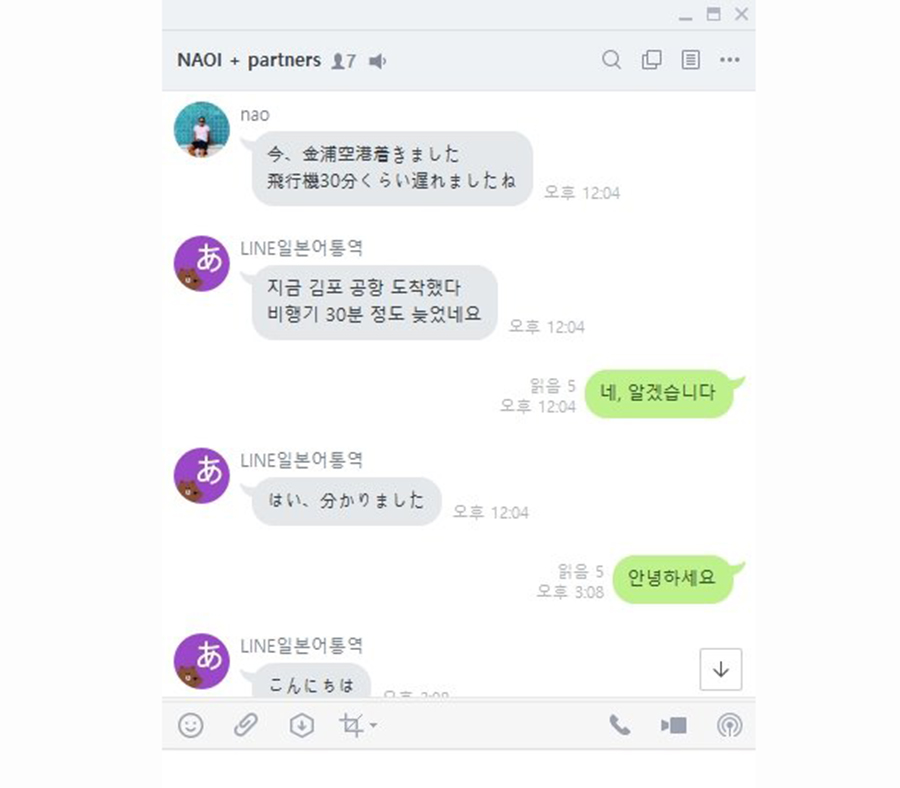Open nao's profile picture
Viewport: 900px width, 788px height.
pyautogui.click(x=201, y=129)
